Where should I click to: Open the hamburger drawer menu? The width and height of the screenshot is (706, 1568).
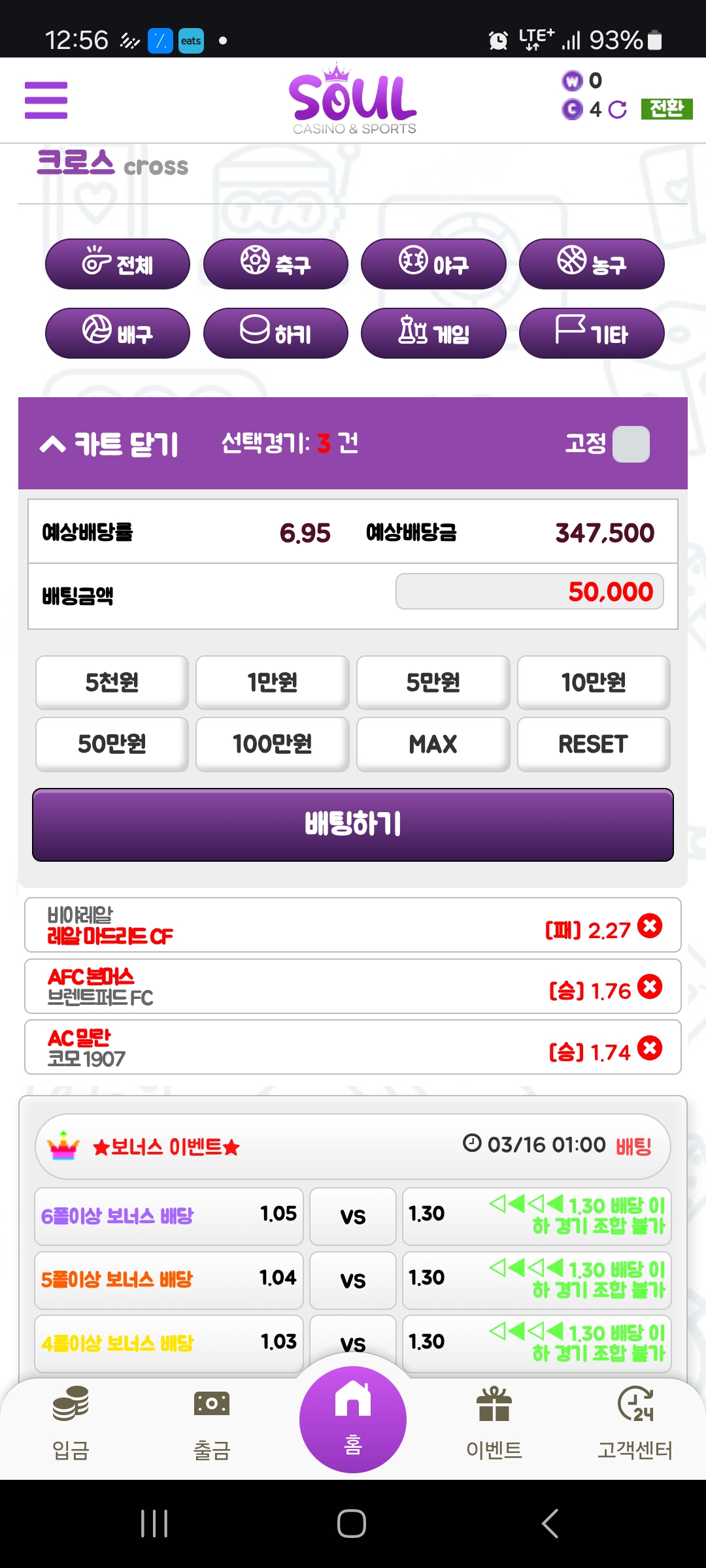[46, 100]
